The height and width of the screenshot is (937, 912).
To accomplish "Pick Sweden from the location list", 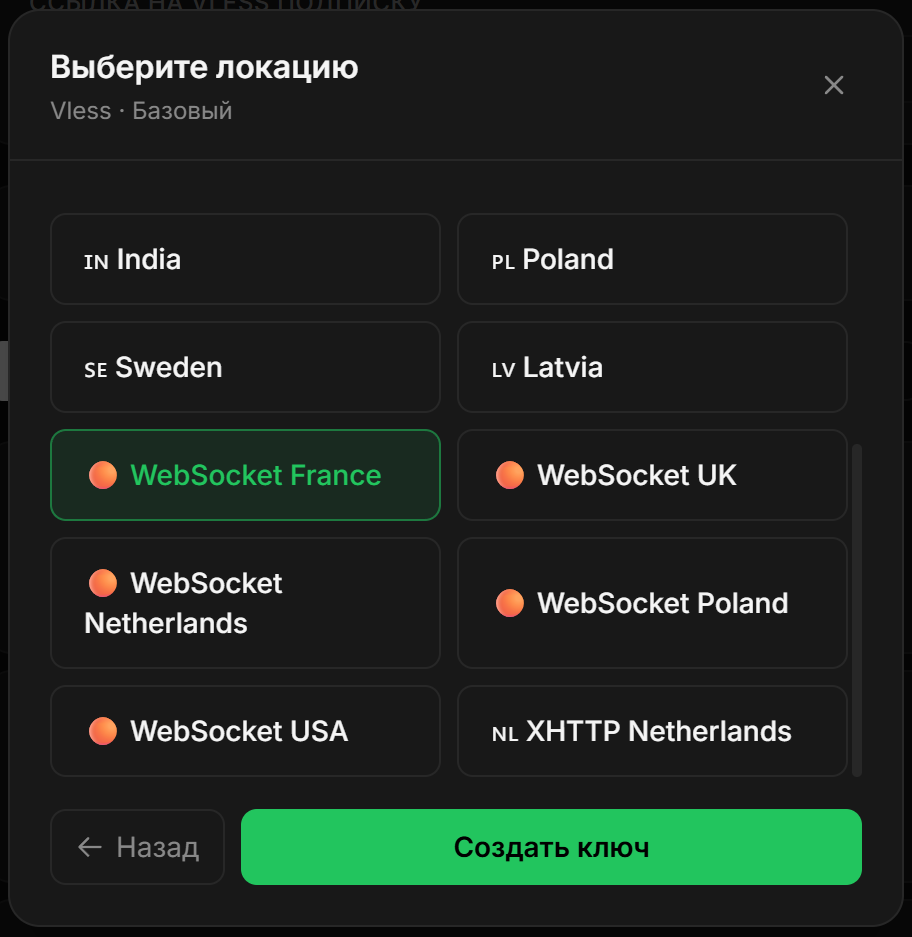I will [x=245, y=367].
